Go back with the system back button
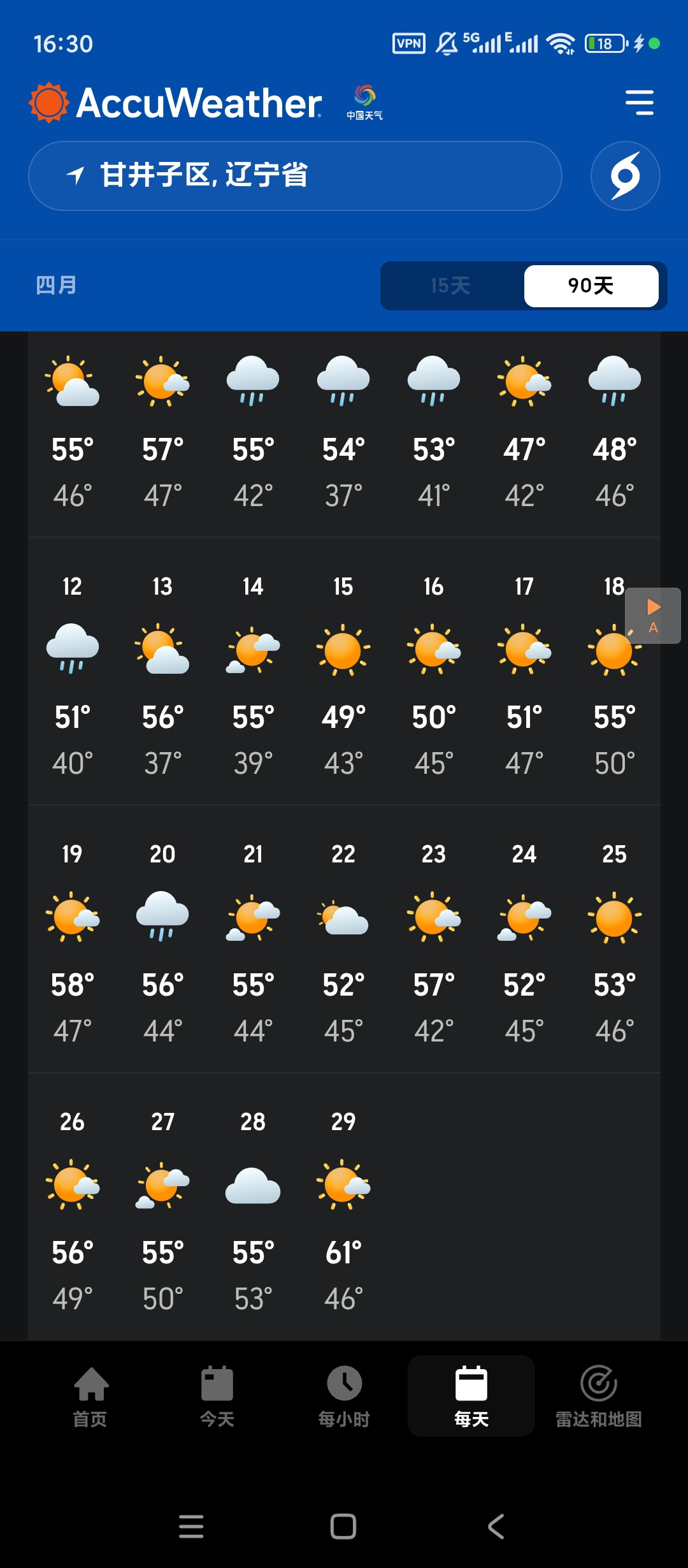The width and height of the screenshot is (688, 1568). click(496, 1527)
